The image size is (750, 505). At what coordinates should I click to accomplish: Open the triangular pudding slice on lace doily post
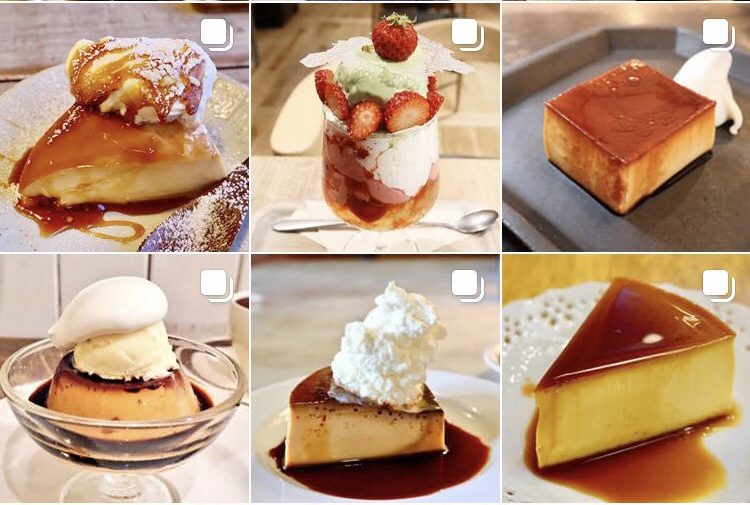[x=626, y=380]
